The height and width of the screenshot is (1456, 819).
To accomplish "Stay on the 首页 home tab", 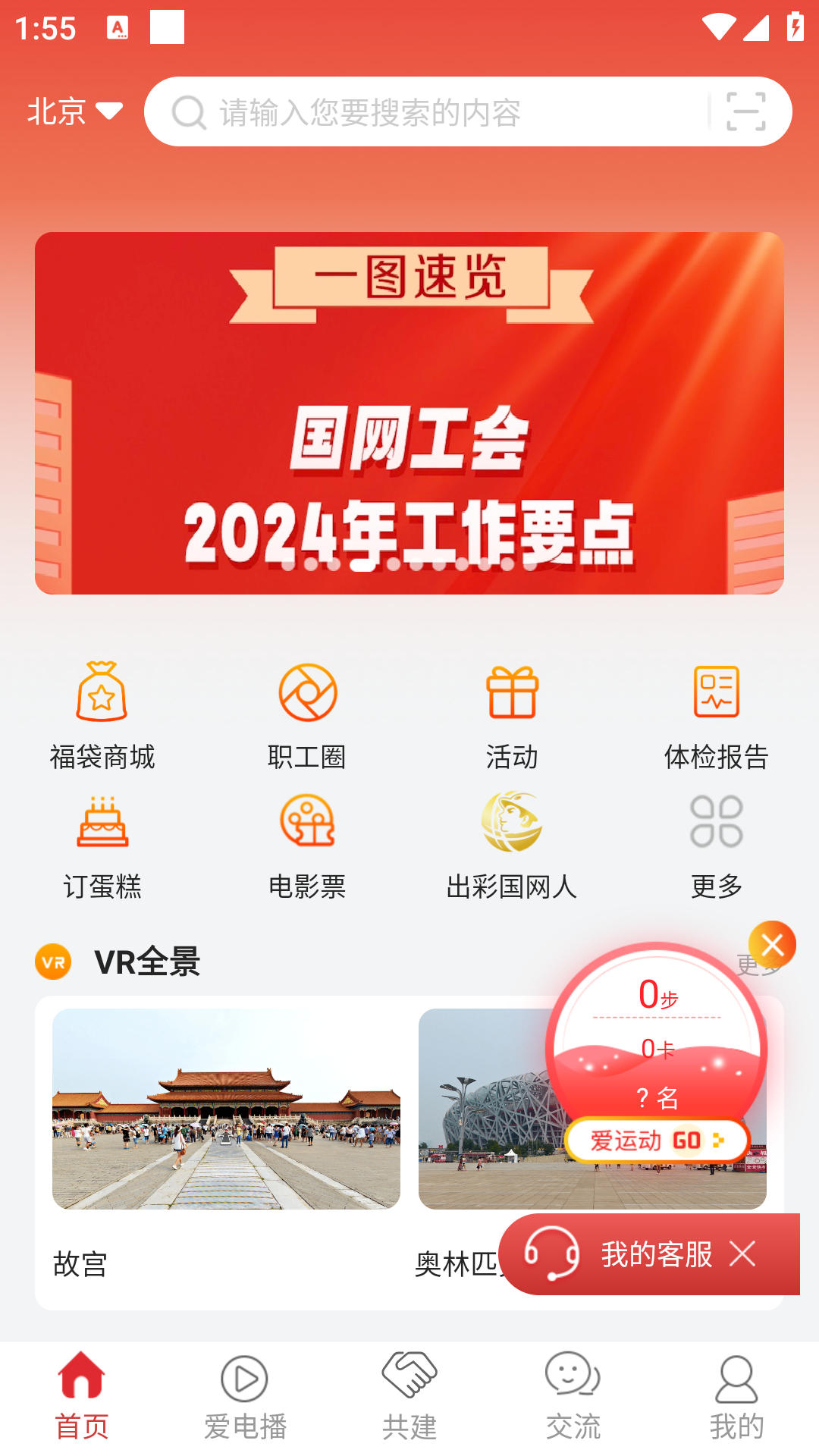I will point(81,1399).
